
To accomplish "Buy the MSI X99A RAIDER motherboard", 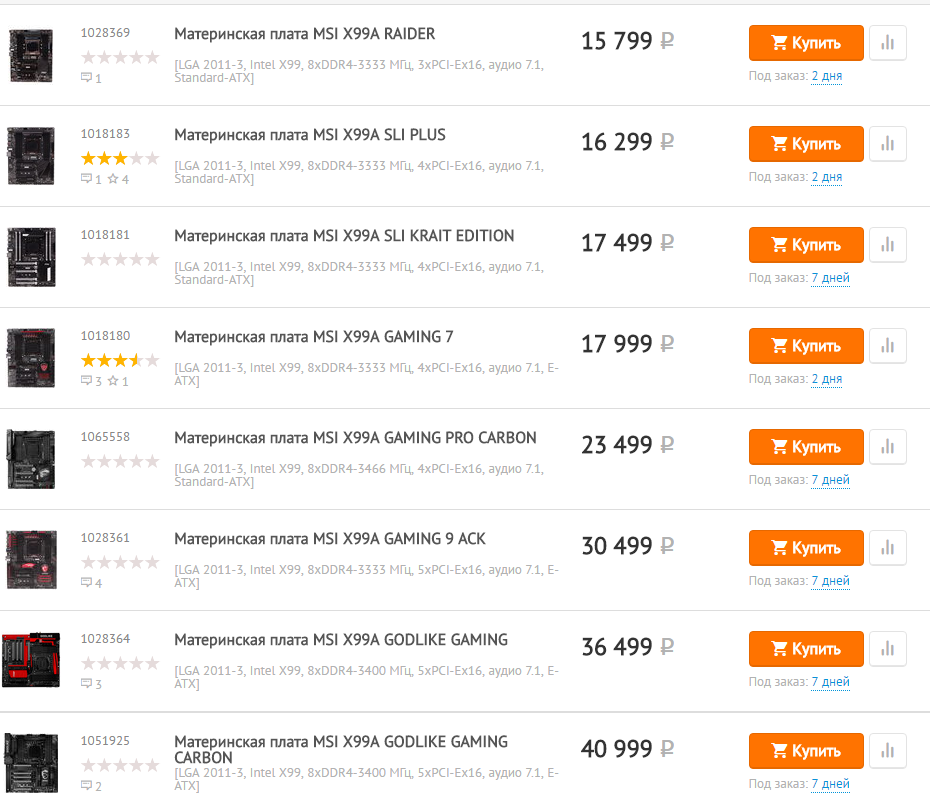I will (x=805, y=43).
